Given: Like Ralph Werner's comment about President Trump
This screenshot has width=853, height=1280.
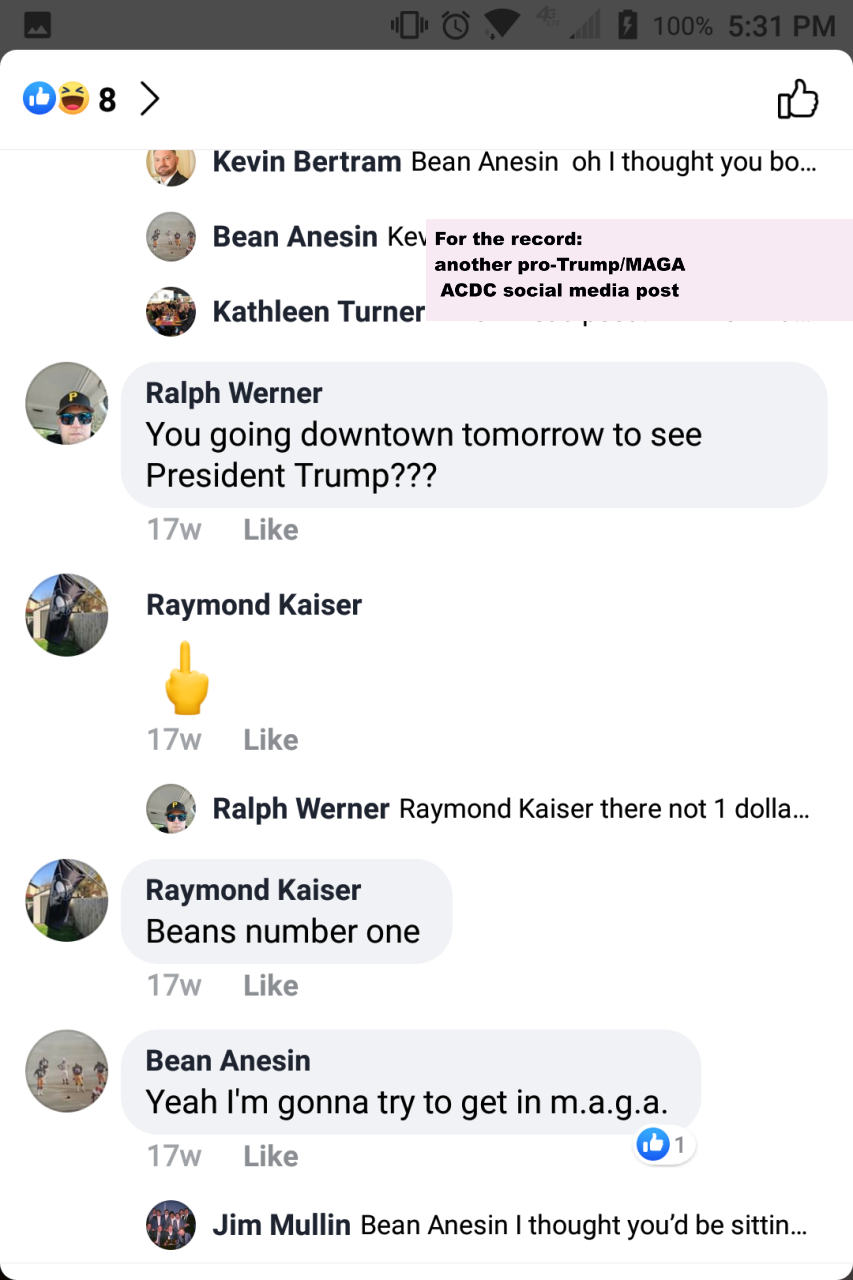Looking at the screenshot, I should 270,529.
